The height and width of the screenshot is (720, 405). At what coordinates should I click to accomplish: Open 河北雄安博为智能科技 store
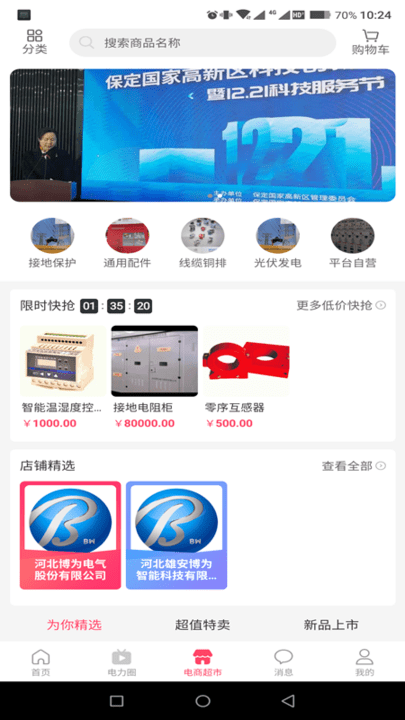(176, 535)
